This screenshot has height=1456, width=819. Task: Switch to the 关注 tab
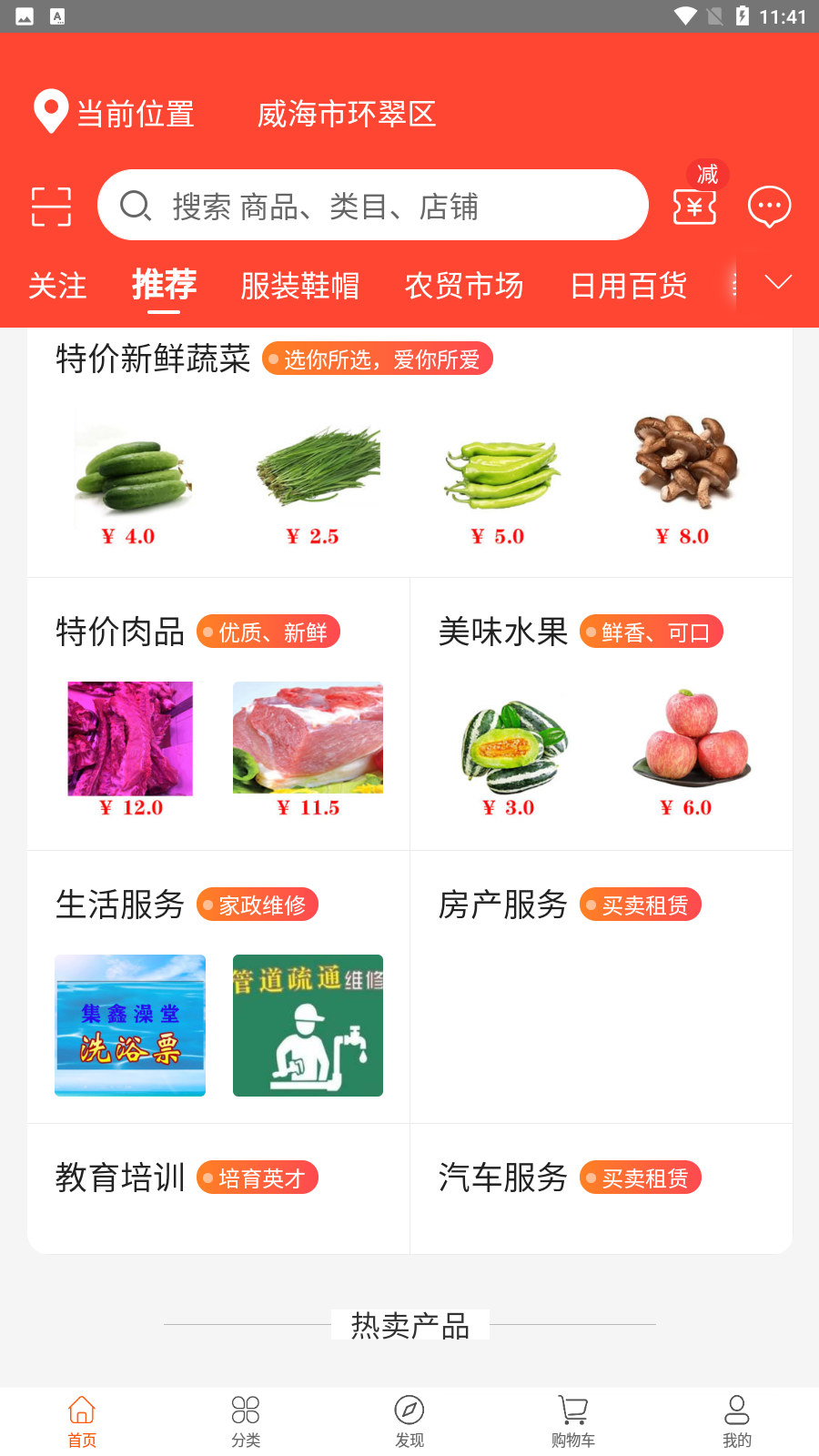57,286
